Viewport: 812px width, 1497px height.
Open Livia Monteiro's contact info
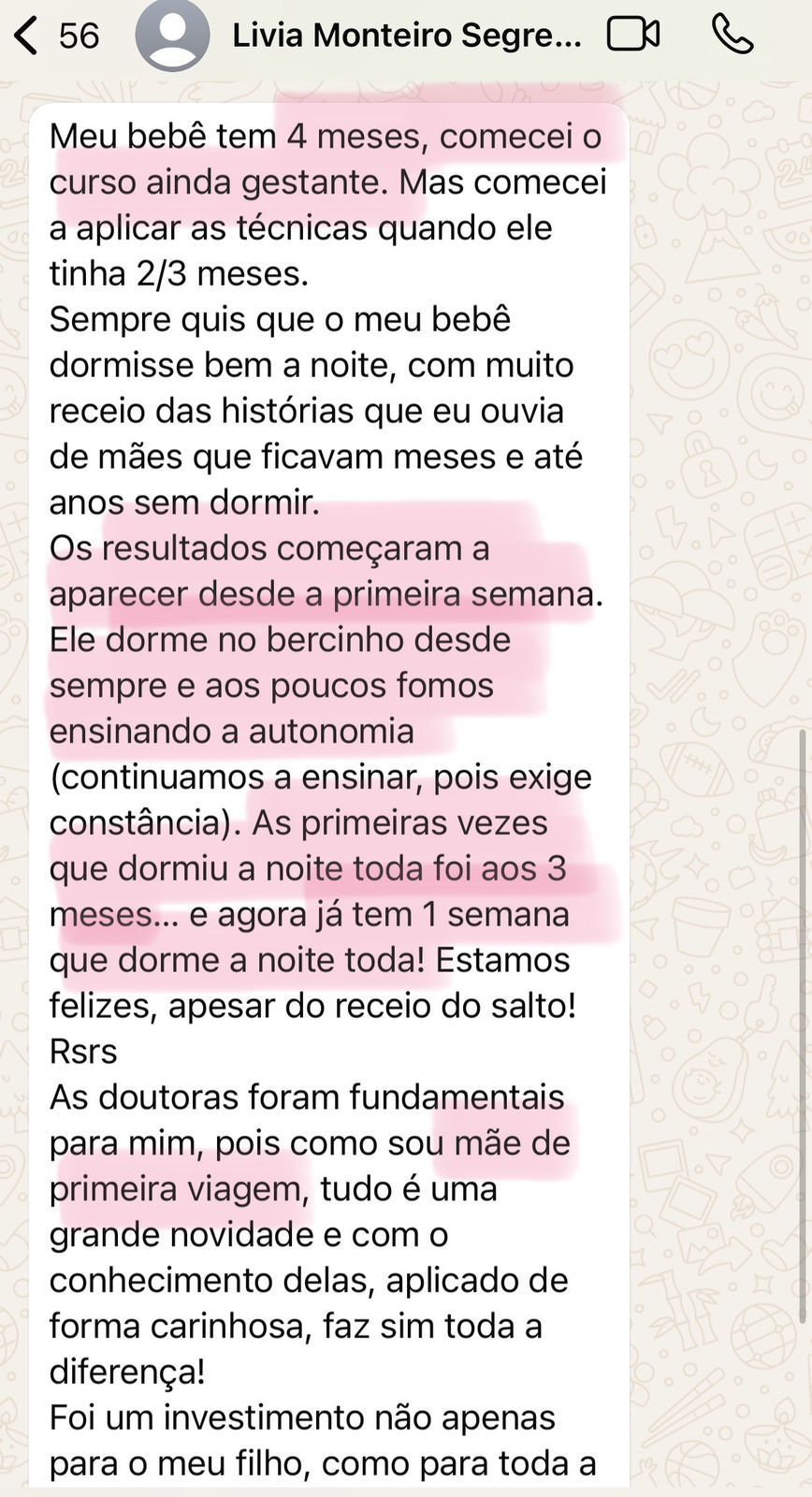[406, 36]
